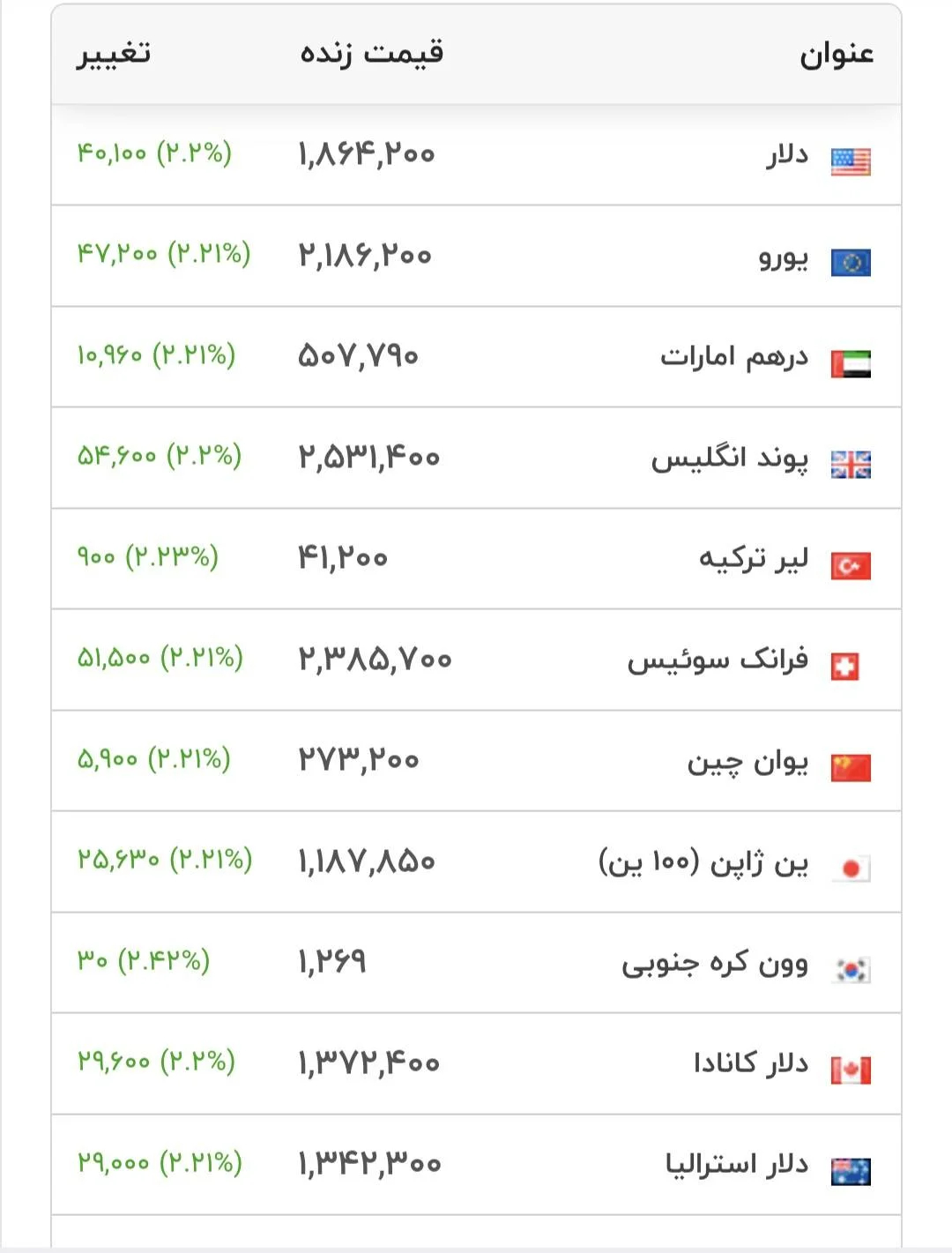Screen dimensions: 952x1253
Task: Open the دلار کانادا row
Action: (476, 1064)
